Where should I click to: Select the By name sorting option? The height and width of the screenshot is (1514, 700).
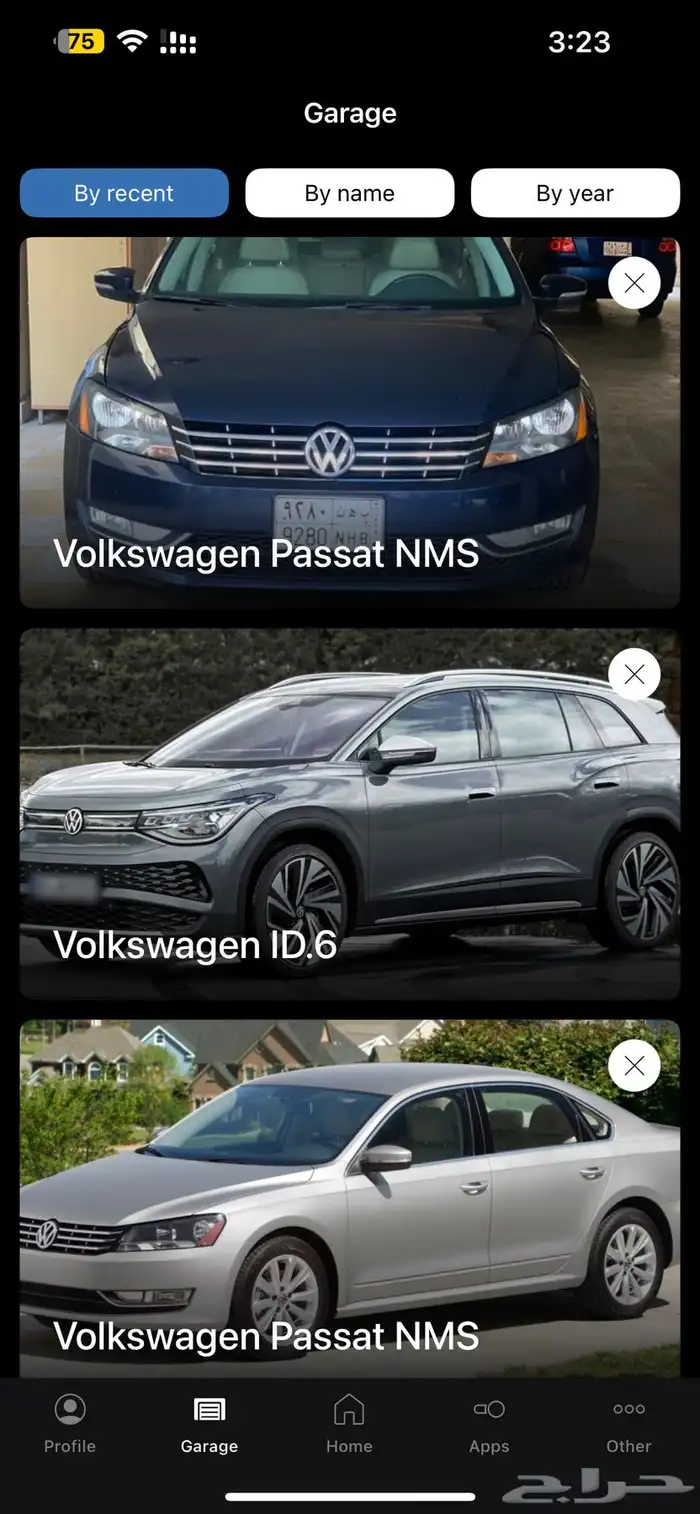pyautogui.click(x=350, y=193)
